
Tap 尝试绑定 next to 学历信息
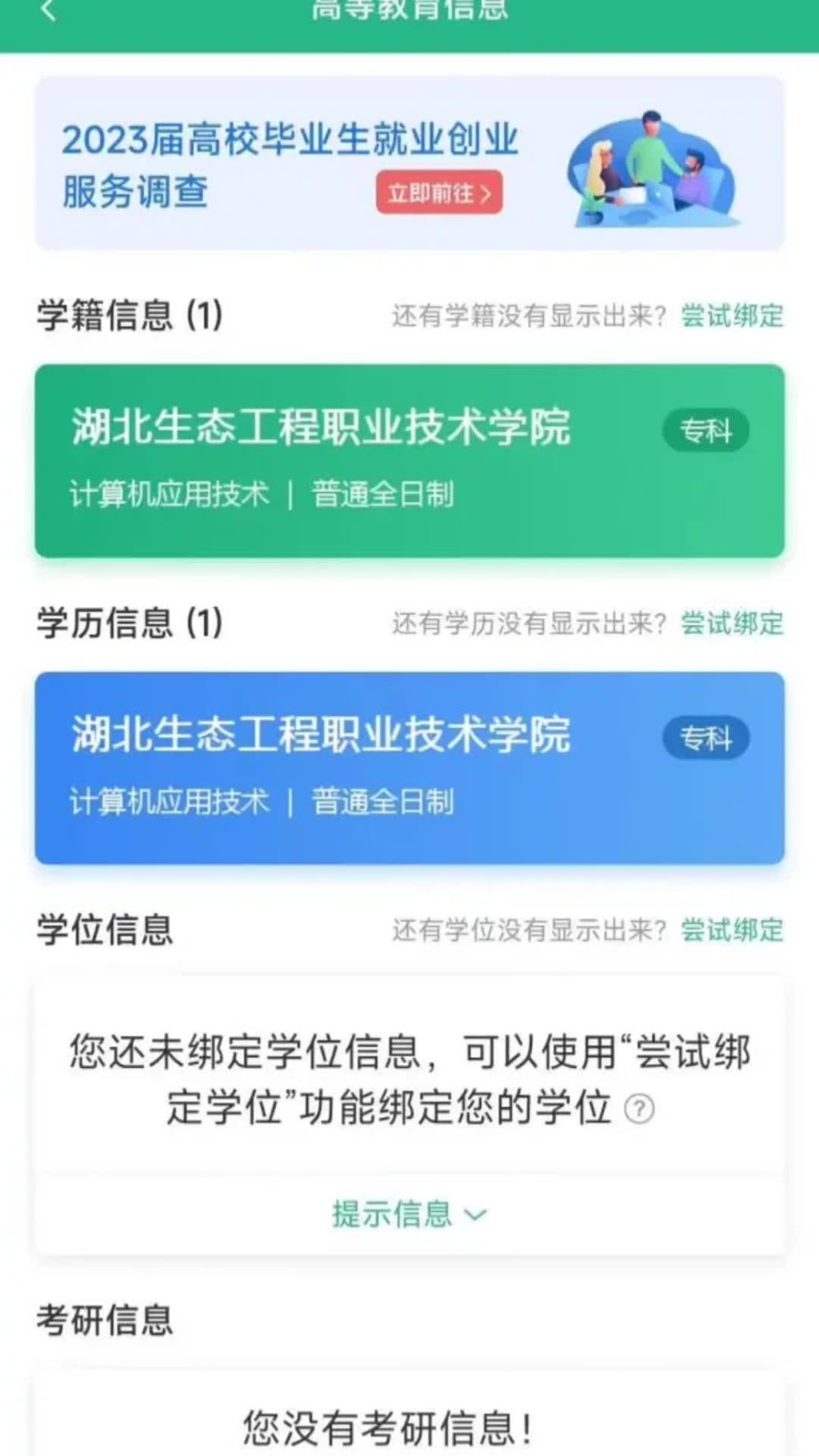point(731,623)
